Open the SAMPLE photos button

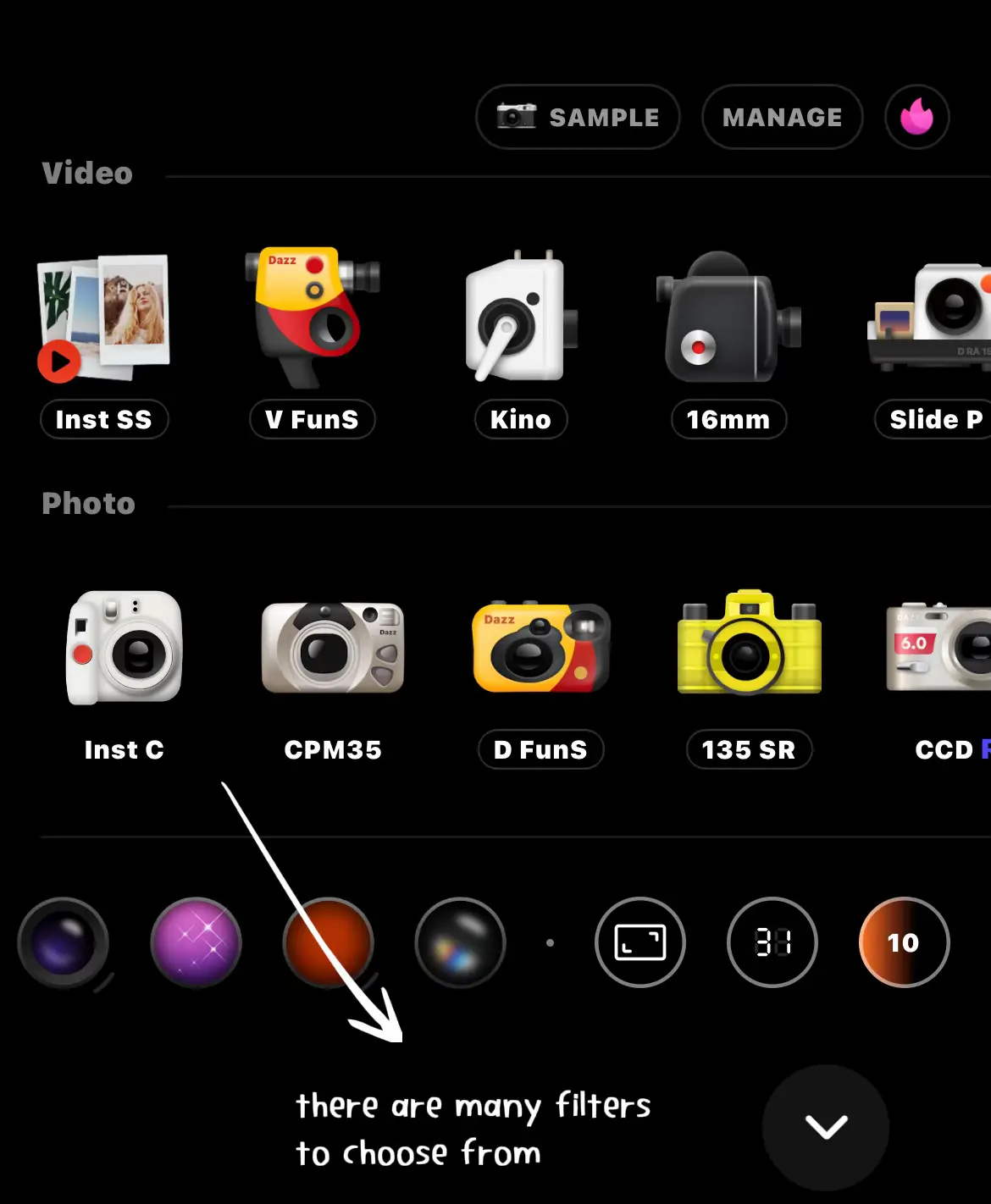pos(578,117)
